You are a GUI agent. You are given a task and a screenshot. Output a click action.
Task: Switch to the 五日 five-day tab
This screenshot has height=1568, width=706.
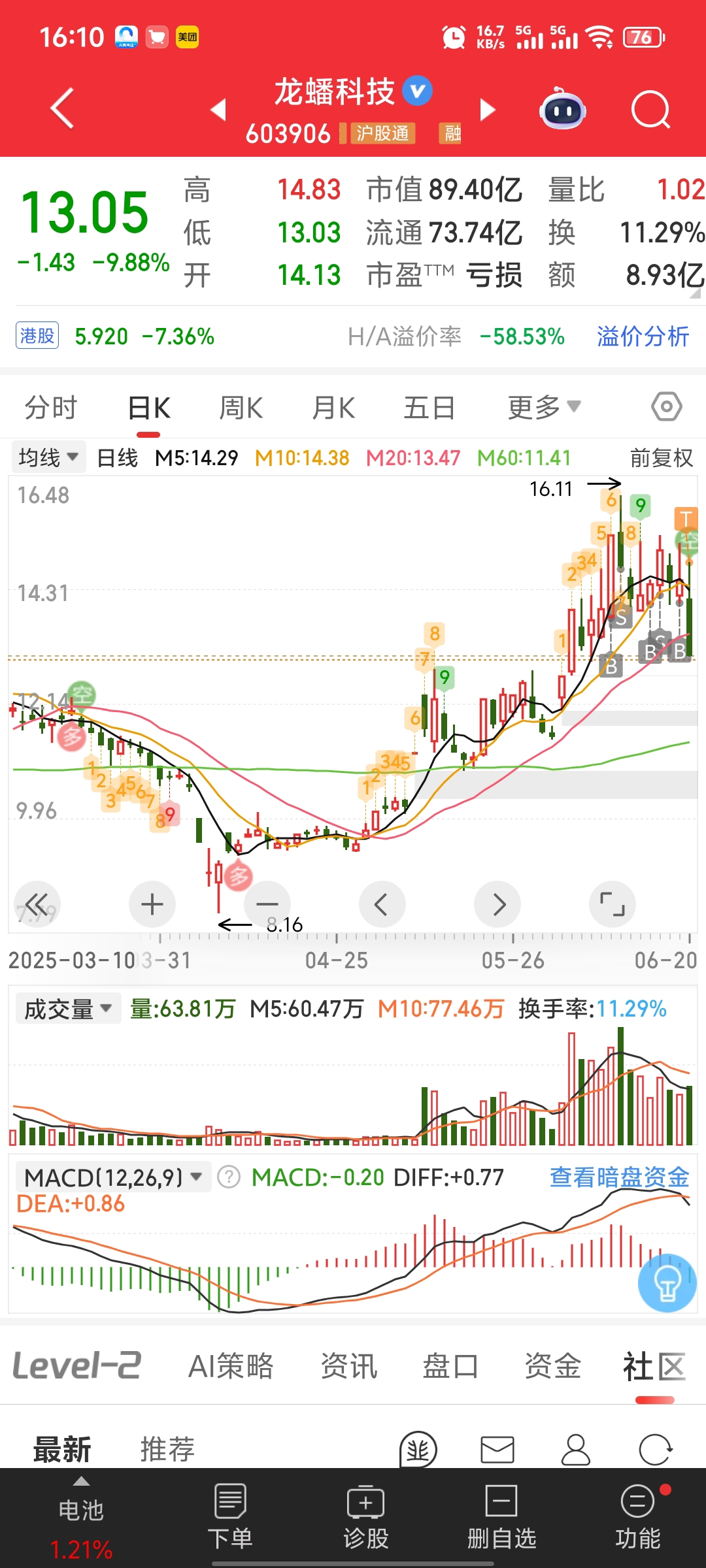tap(429, 408)
